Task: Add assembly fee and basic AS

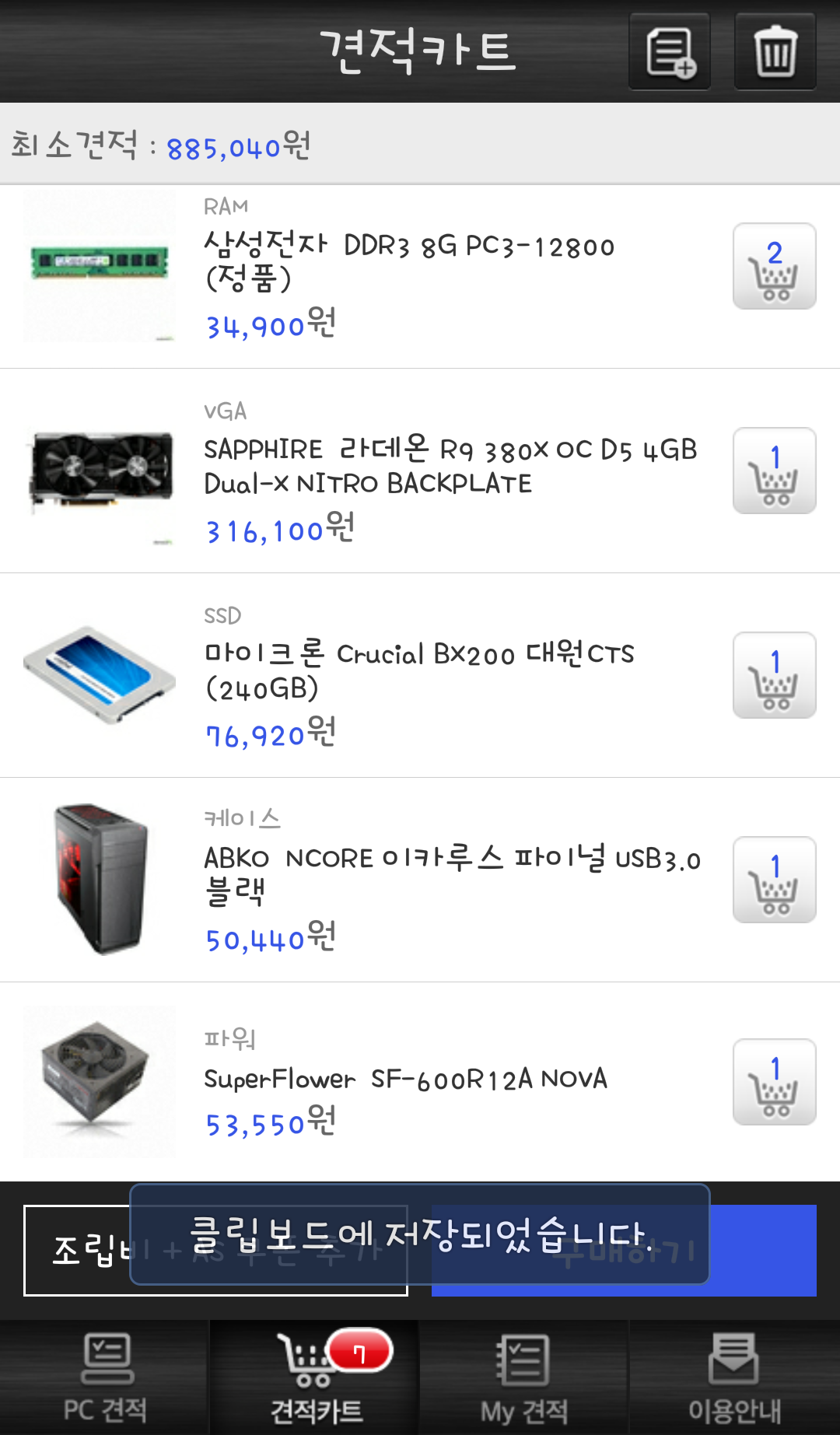Action: click(78, 1251)
